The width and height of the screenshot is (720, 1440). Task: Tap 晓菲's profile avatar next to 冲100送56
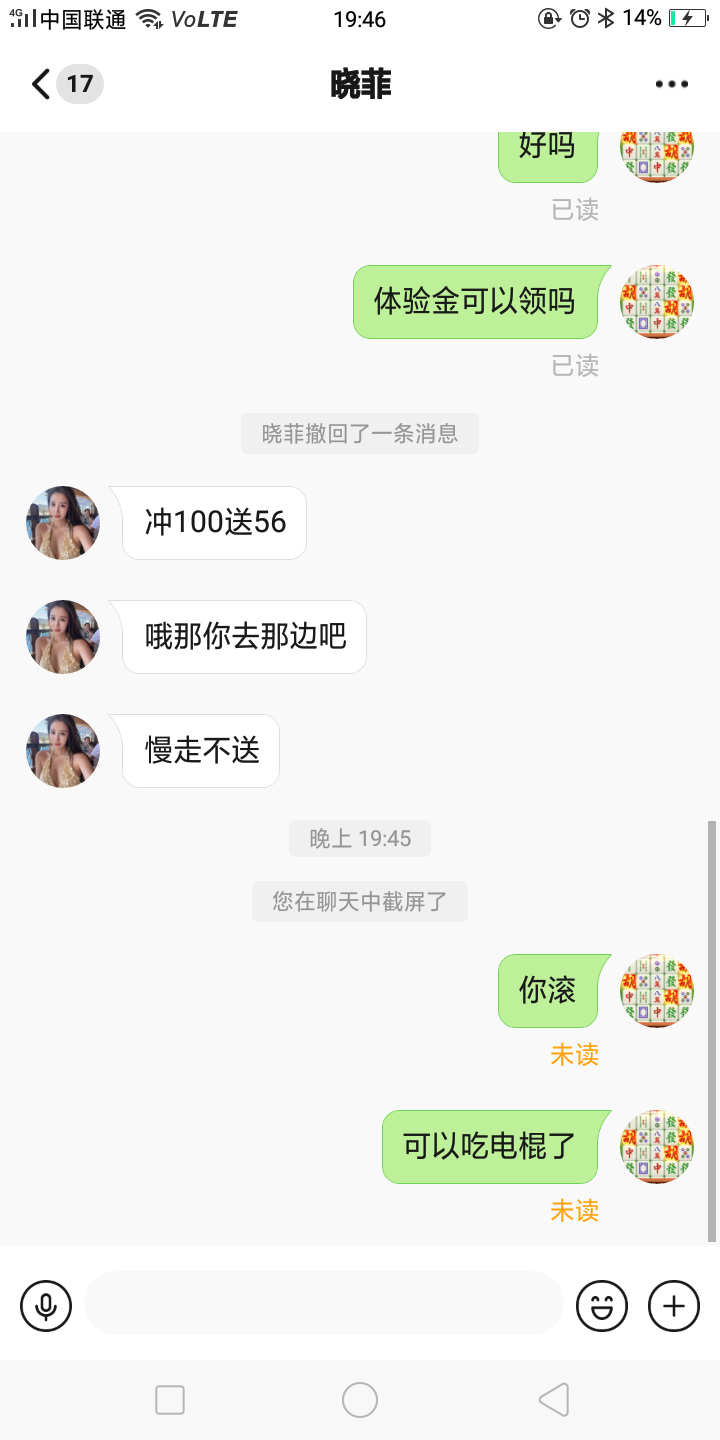[x=62, y=522]
